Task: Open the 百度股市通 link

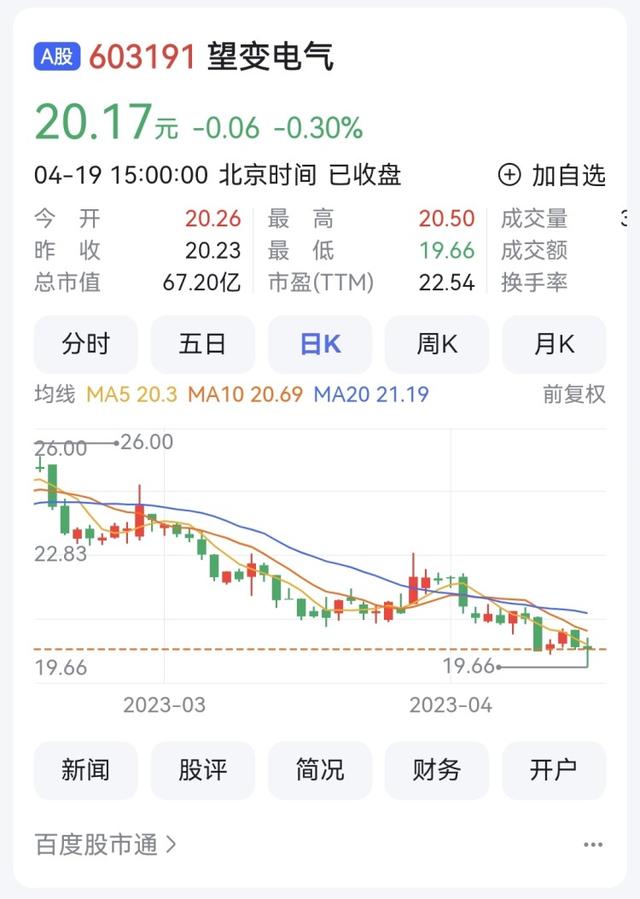Action: [x=106, y=845]
